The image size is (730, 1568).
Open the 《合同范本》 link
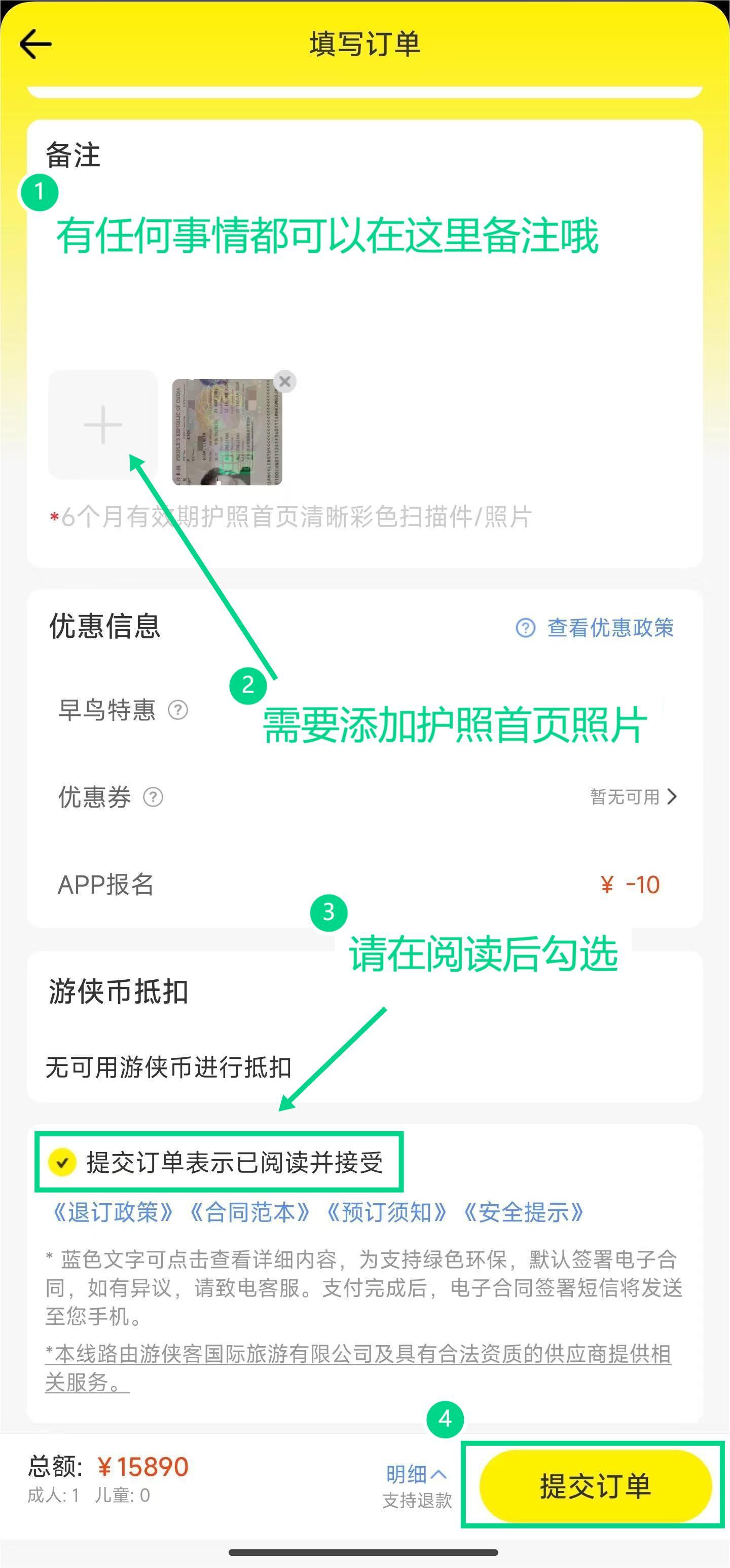[x=250, y=1212]
